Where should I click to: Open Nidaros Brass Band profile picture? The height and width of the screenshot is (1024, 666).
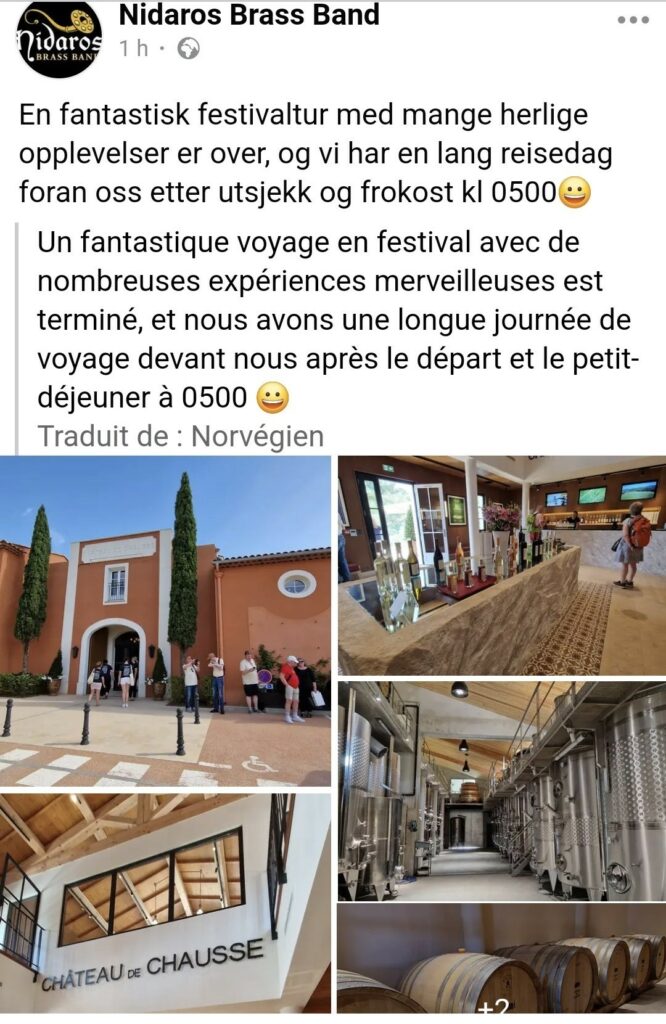click(59, 39)
